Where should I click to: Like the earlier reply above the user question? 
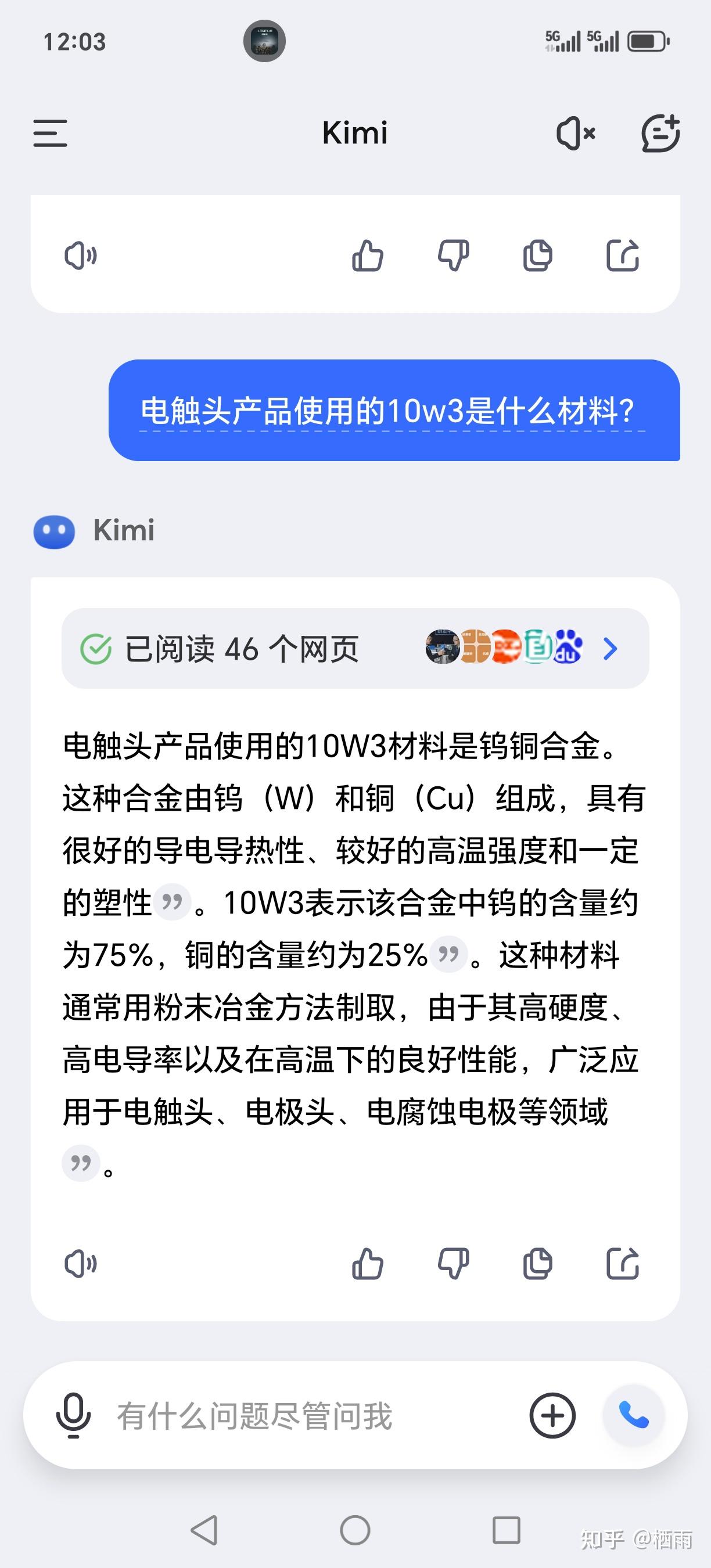click(368, 256)
